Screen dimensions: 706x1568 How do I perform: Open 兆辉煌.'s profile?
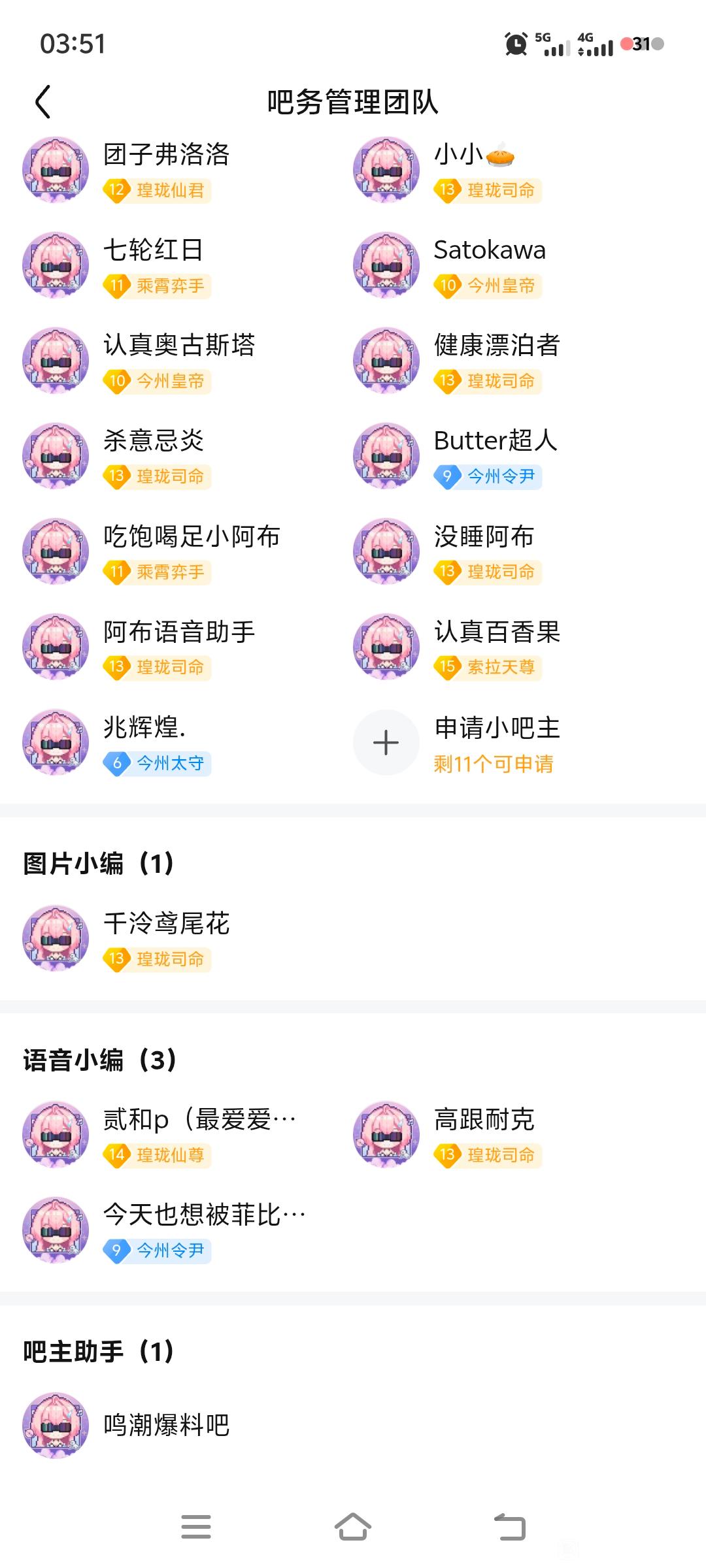click(x=144, y=728)
